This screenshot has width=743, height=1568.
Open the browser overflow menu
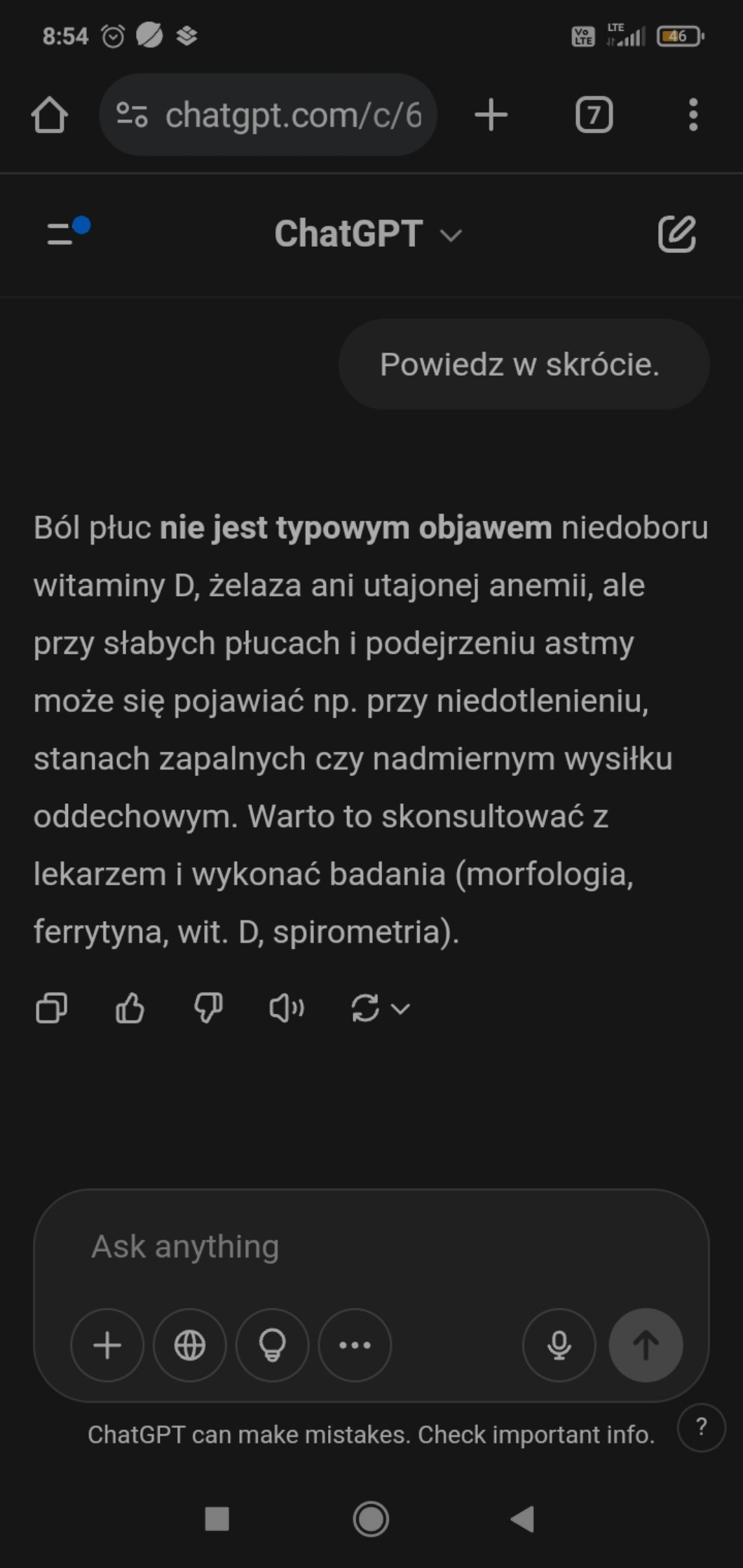(x=693, y=115)
